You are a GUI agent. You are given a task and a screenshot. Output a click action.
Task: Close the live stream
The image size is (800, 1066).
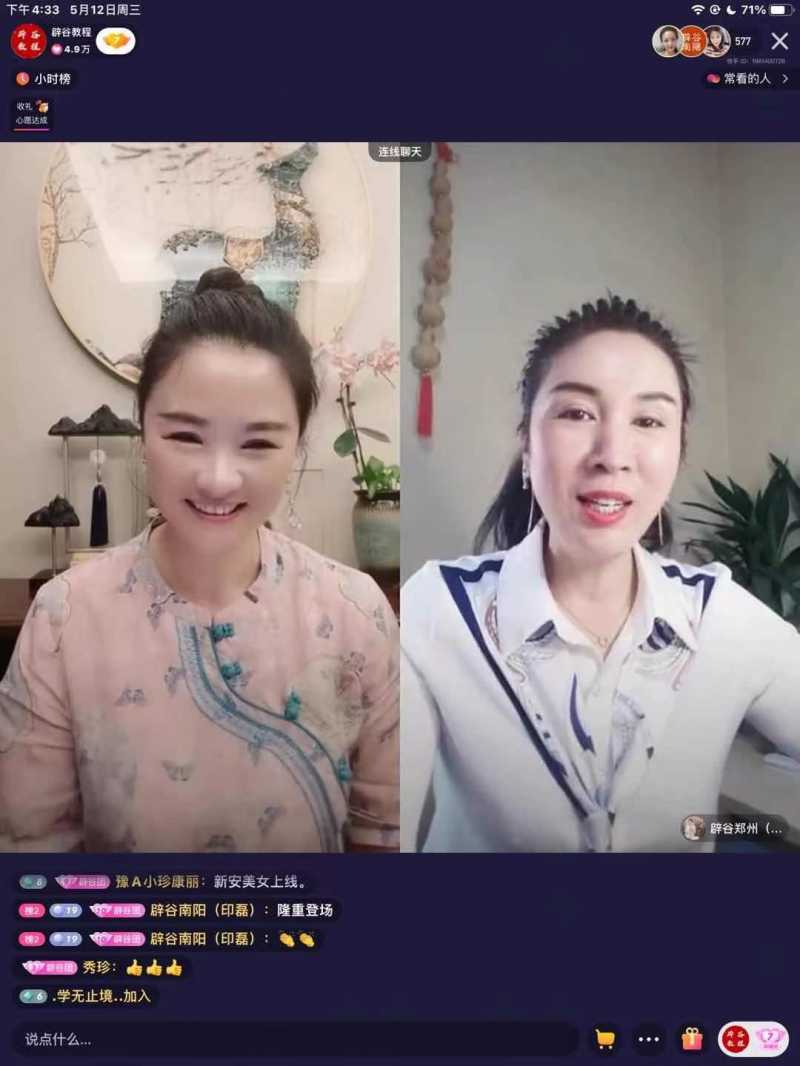[779, 41]
